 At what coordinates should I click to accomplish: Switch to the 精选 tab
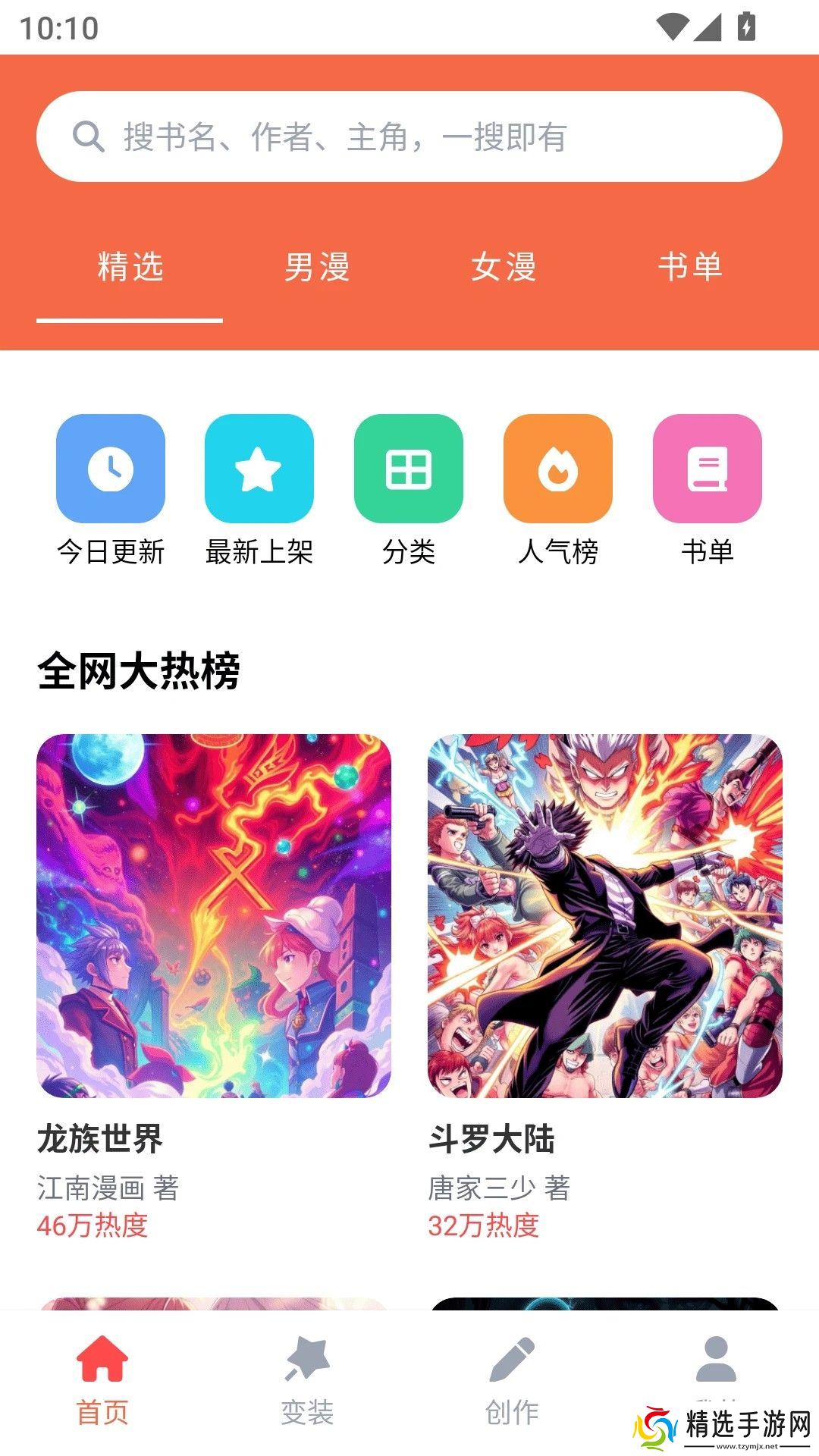pyautogui.click(x=130, y=268)
